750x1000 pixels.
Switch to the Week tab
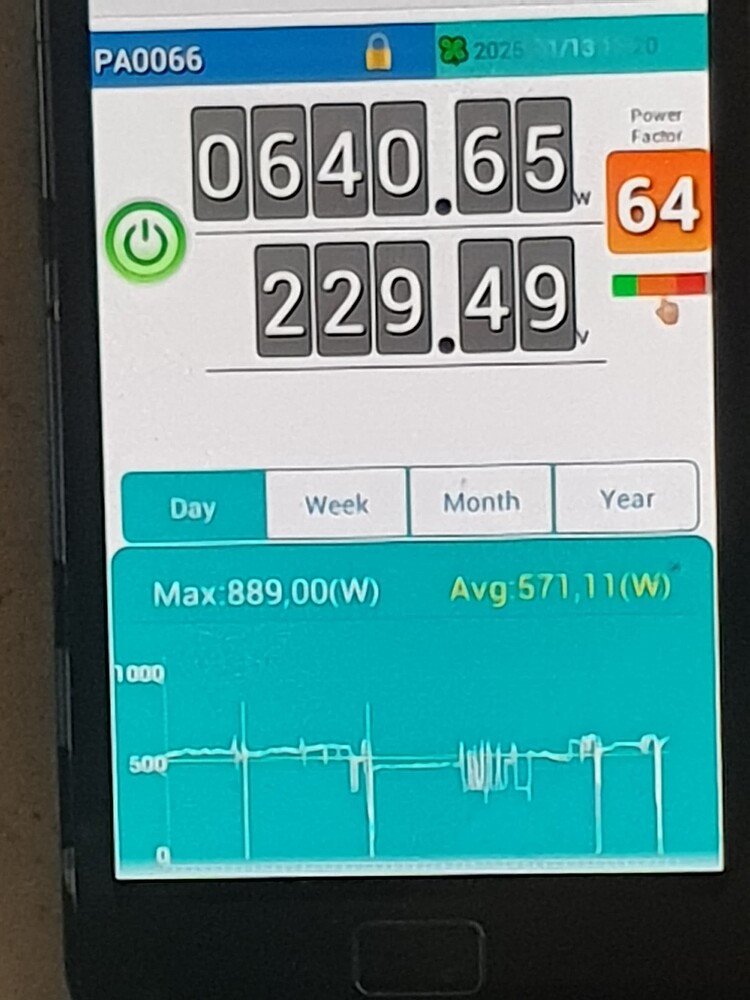[336, 505]
